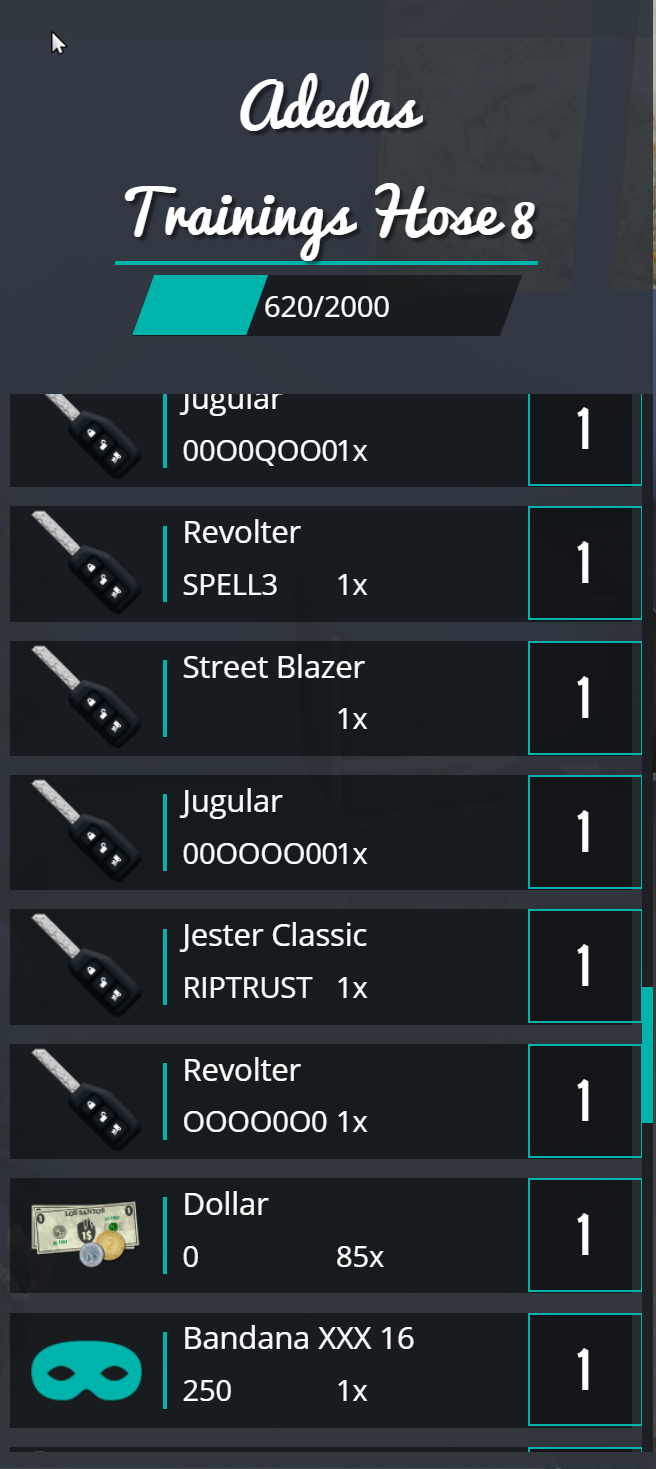
Task: Edit the quantity field beside Jester Classic
Action: (585, 966)
